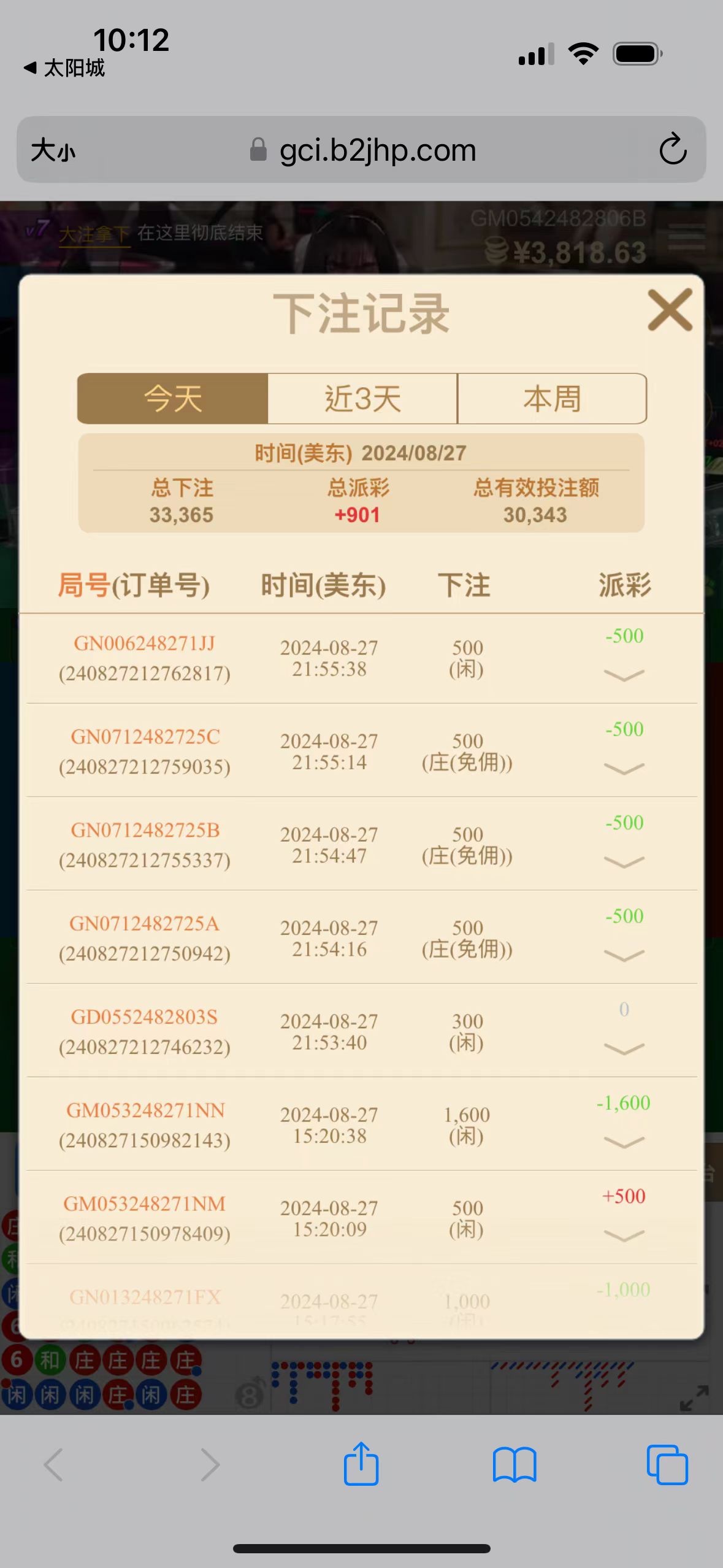The width and height of the screenshot is (723, 1568).
Task: Reload the page in Safari
Action: pyautogui.click(x=672, y=149)
